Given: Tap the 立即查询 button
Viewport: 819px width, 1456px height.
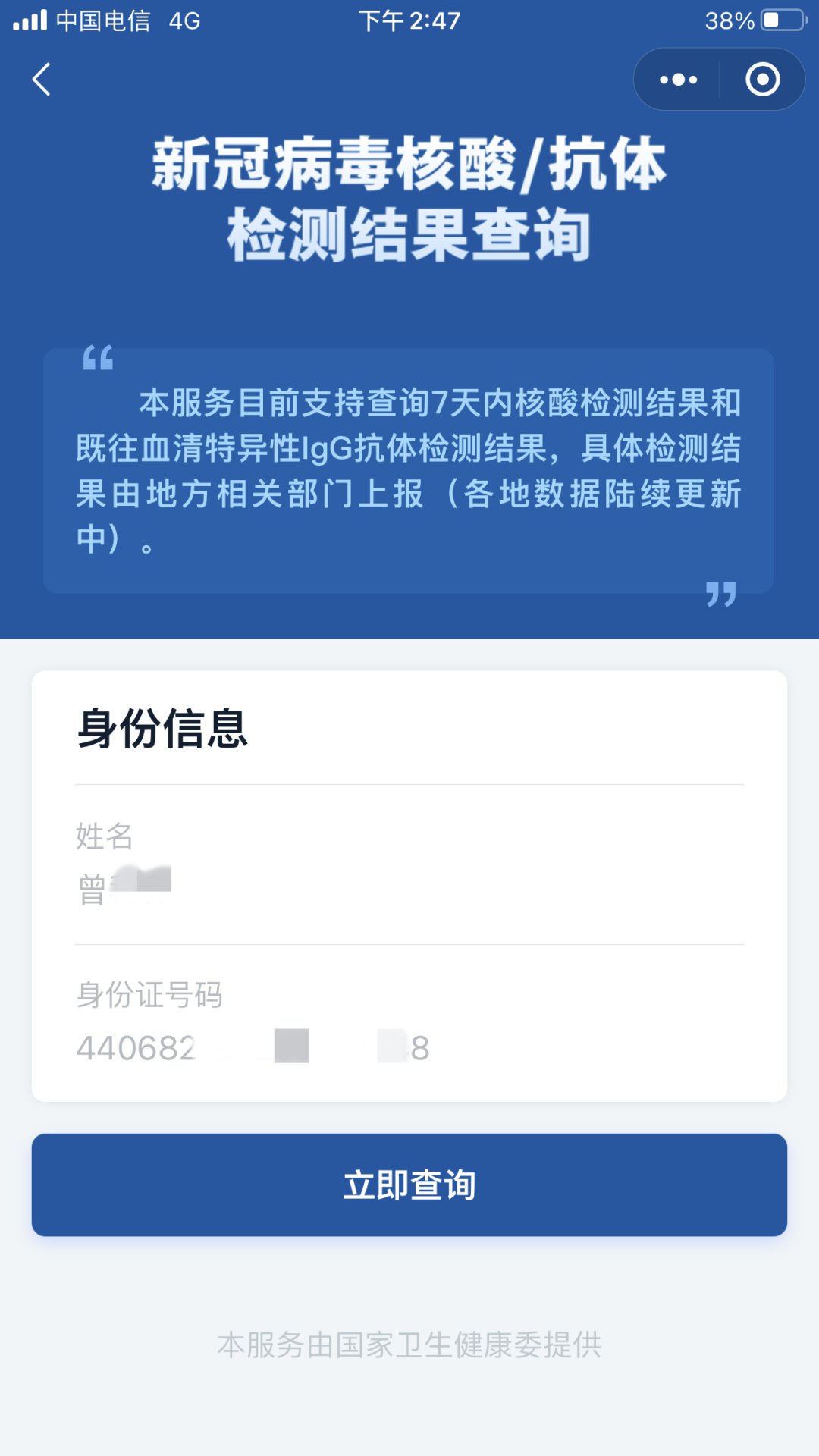Looking at the screenshot, I should [409, 1185].
